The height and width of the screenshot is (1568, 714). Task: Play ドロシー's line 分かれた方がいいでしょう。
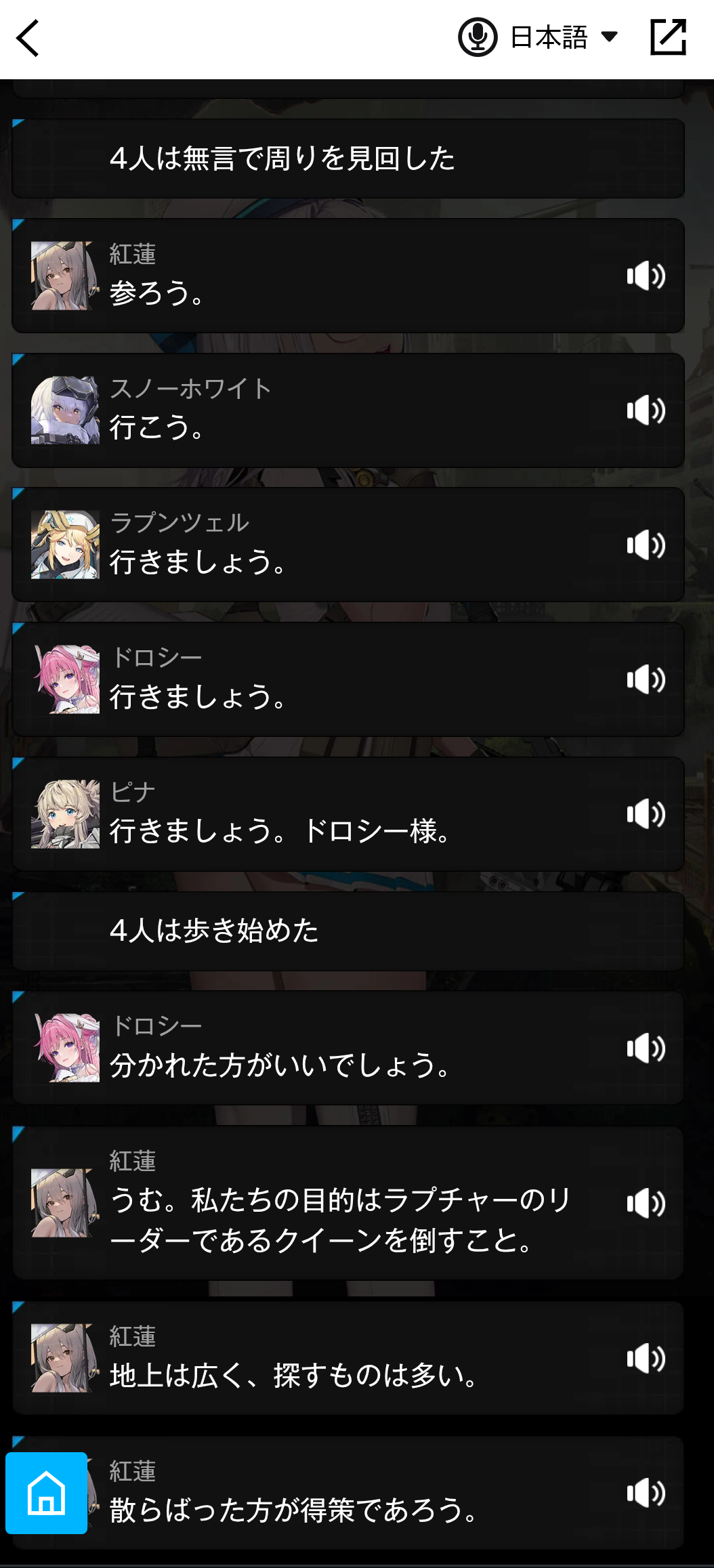[x=646, y=1048]
